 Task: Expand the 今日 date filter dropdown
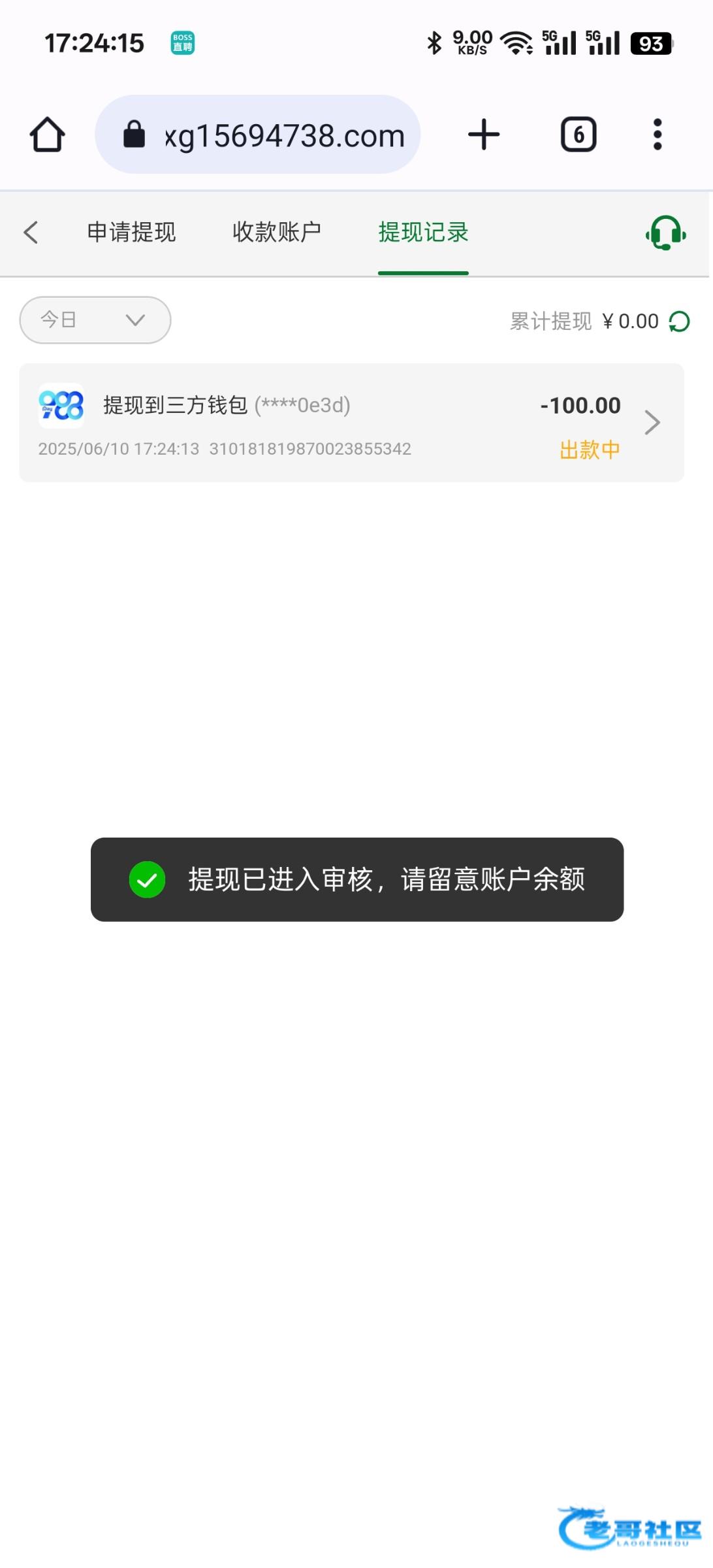pyautogui.click(x=95, y=320)
